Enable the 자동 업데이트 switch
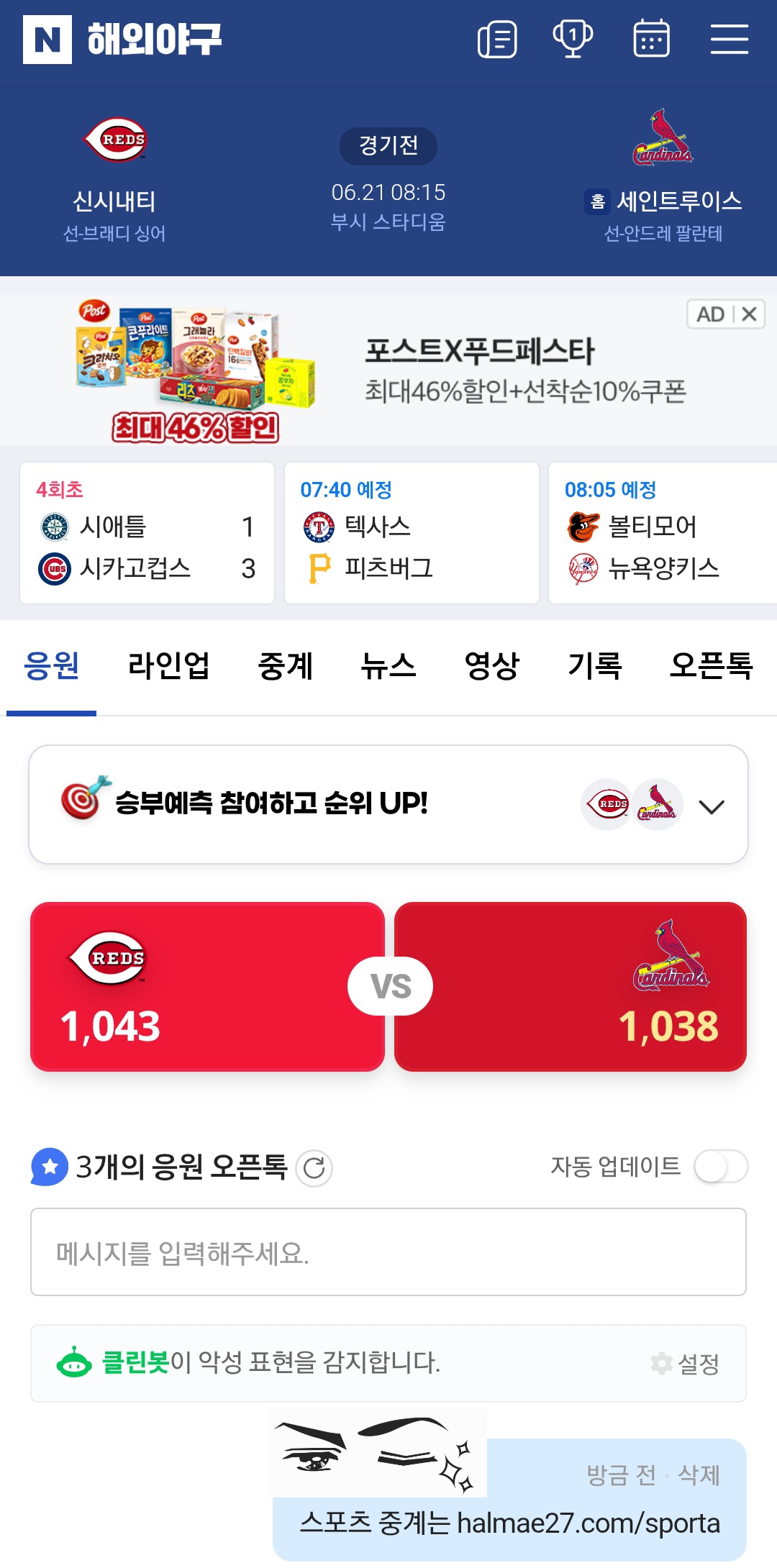This screenshot has width=777, height=1568. tap(721, 1167)
